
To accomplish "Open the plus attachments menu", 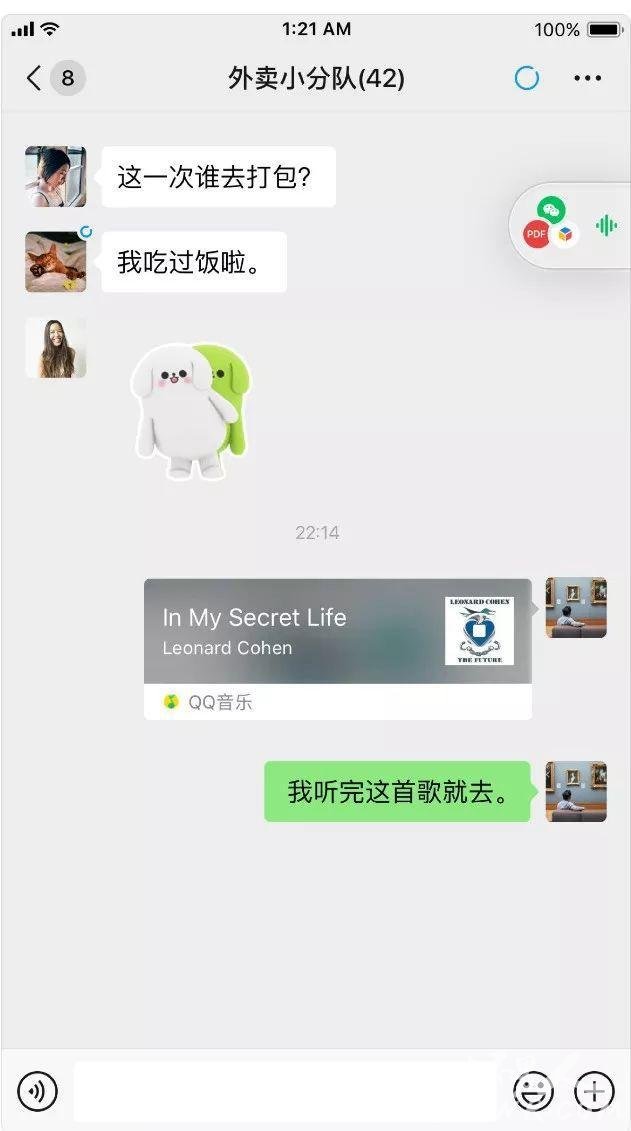I will point(595,1091).
